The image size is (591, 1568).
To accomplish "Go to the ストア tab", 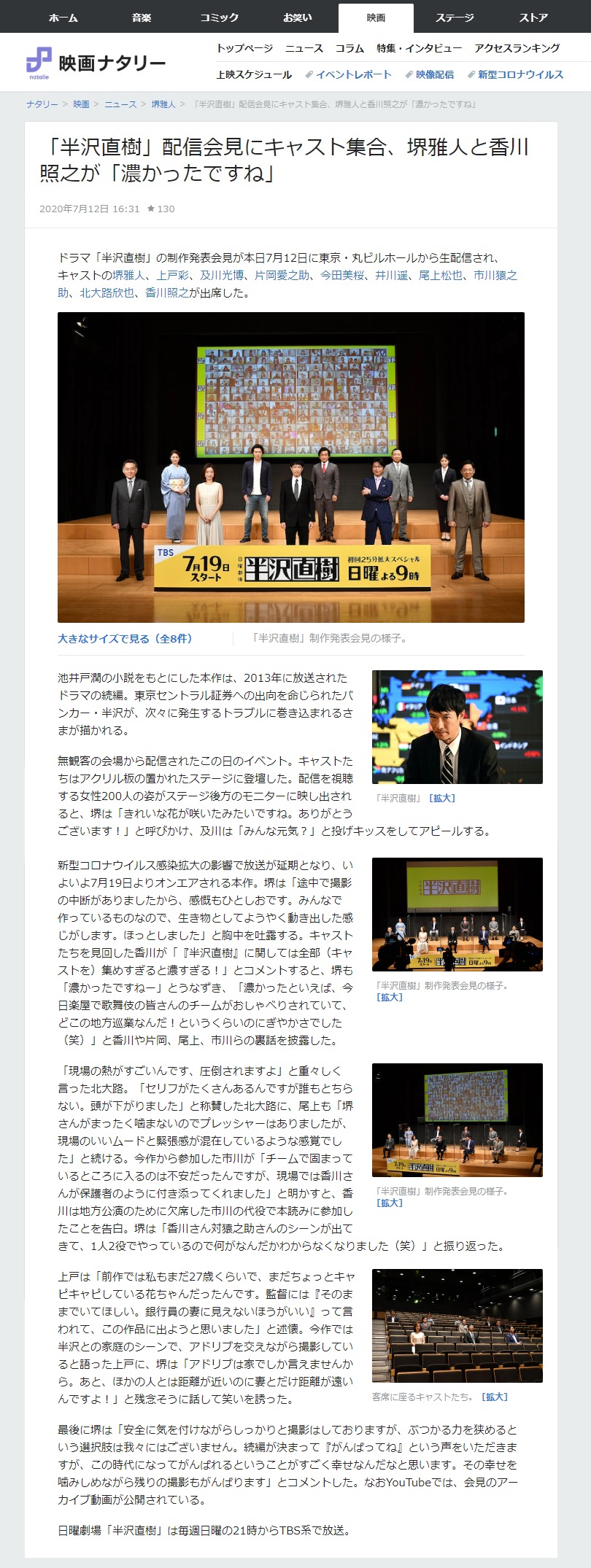I will click(533, 18).
